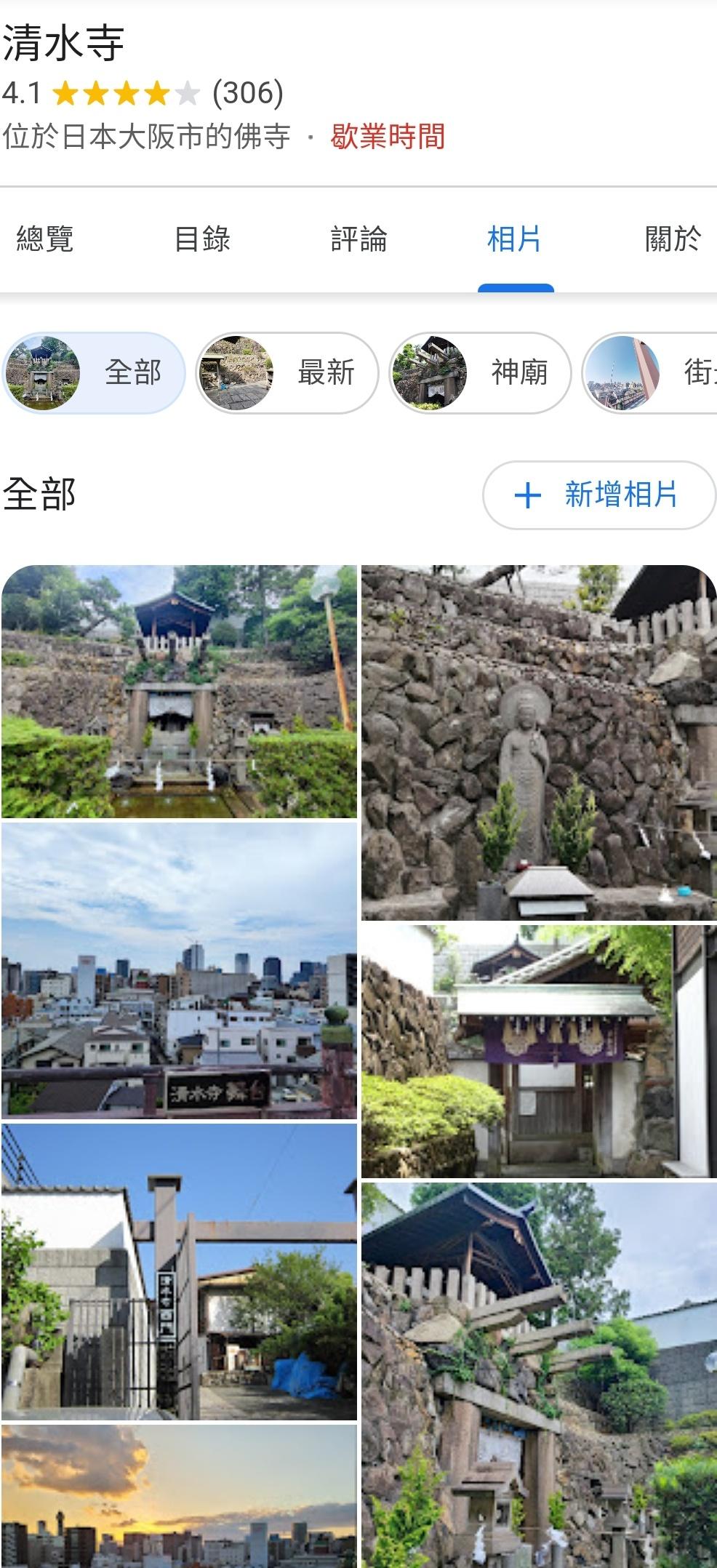The image size is (717, 1568).
Task: Open the stone Buddha statue photo
Action: point(539,743)
